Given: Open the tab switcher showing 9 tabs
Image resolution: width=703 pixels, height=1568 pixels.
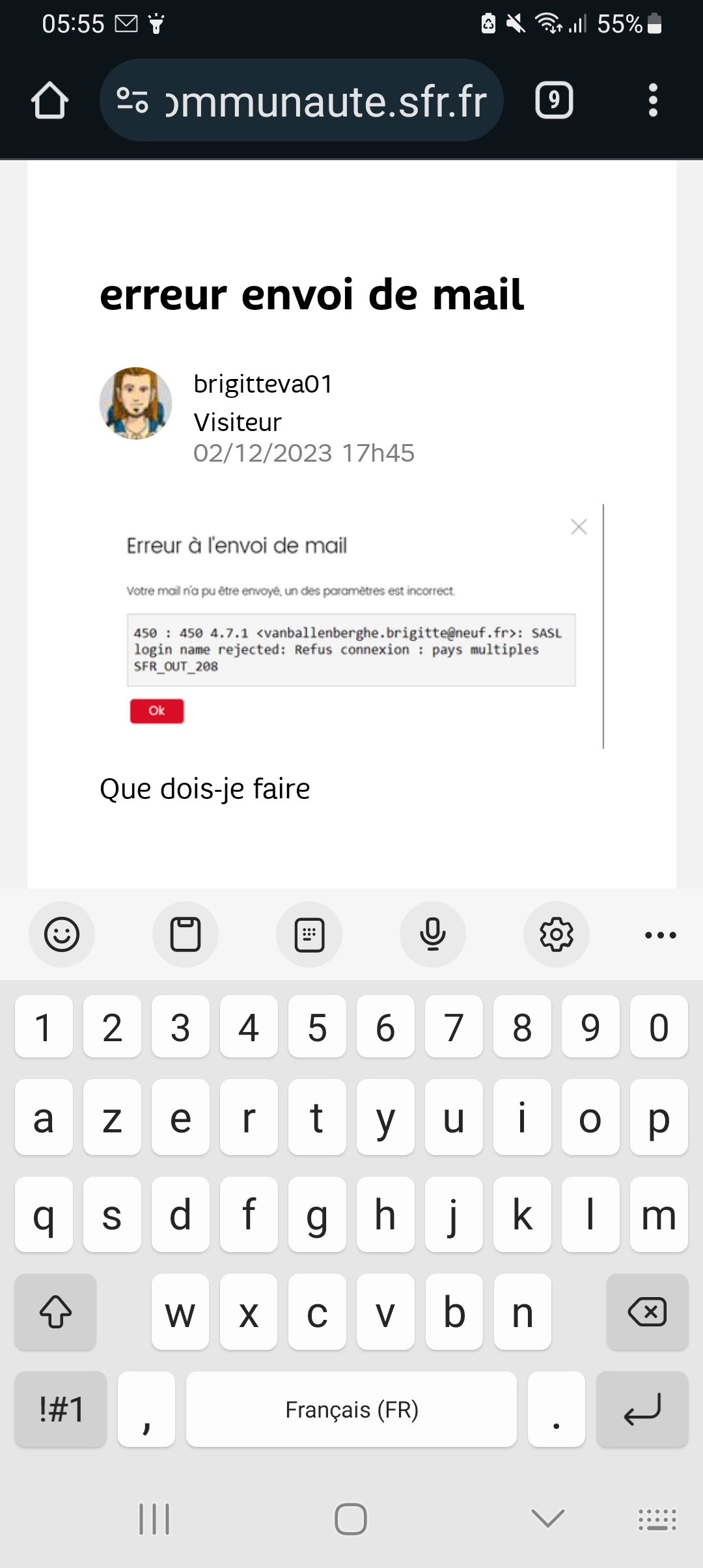Looking at the screenshot, I should click(554, 101).
